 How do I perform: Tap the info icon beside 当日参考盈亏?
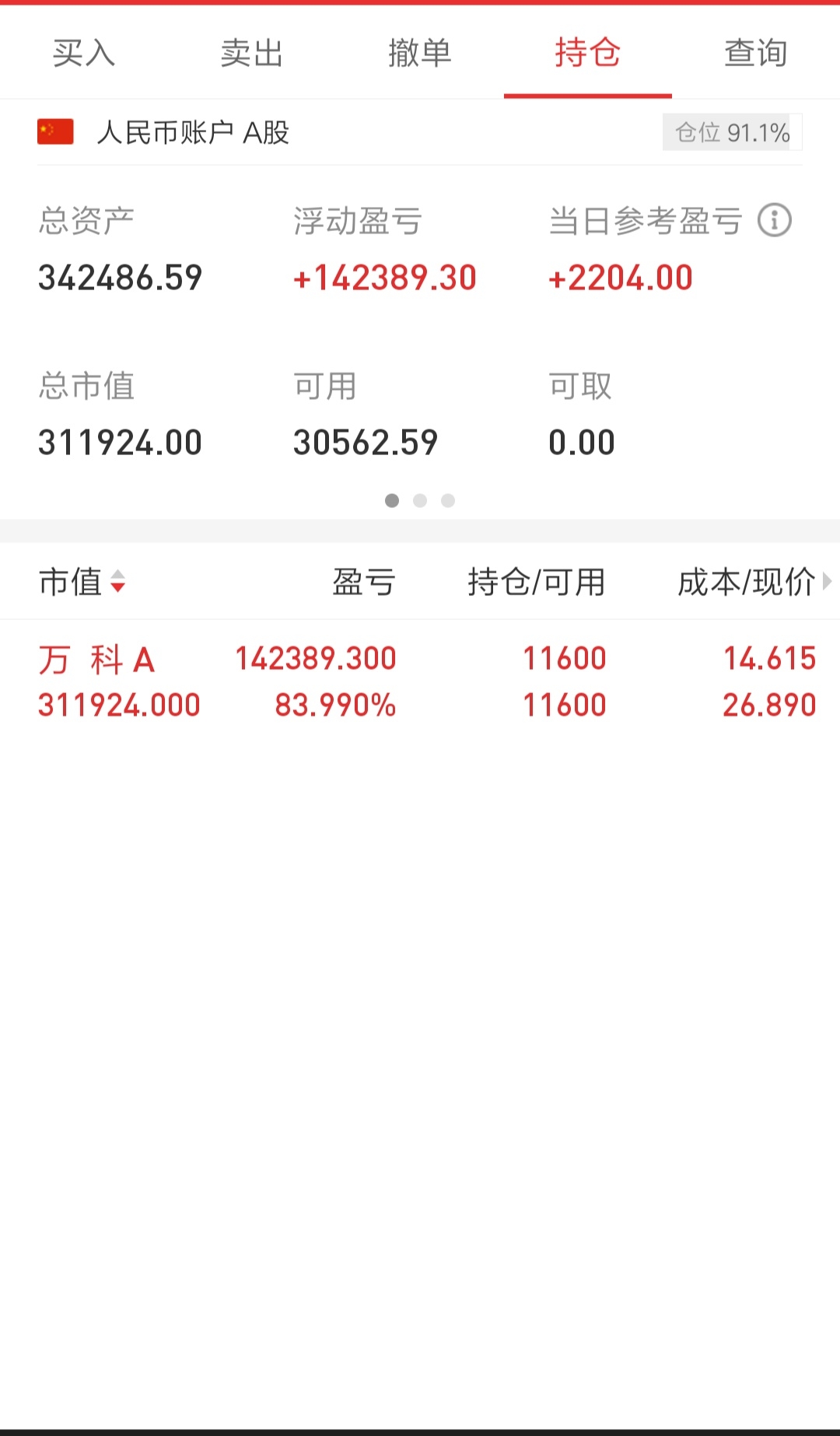point(775,220)
